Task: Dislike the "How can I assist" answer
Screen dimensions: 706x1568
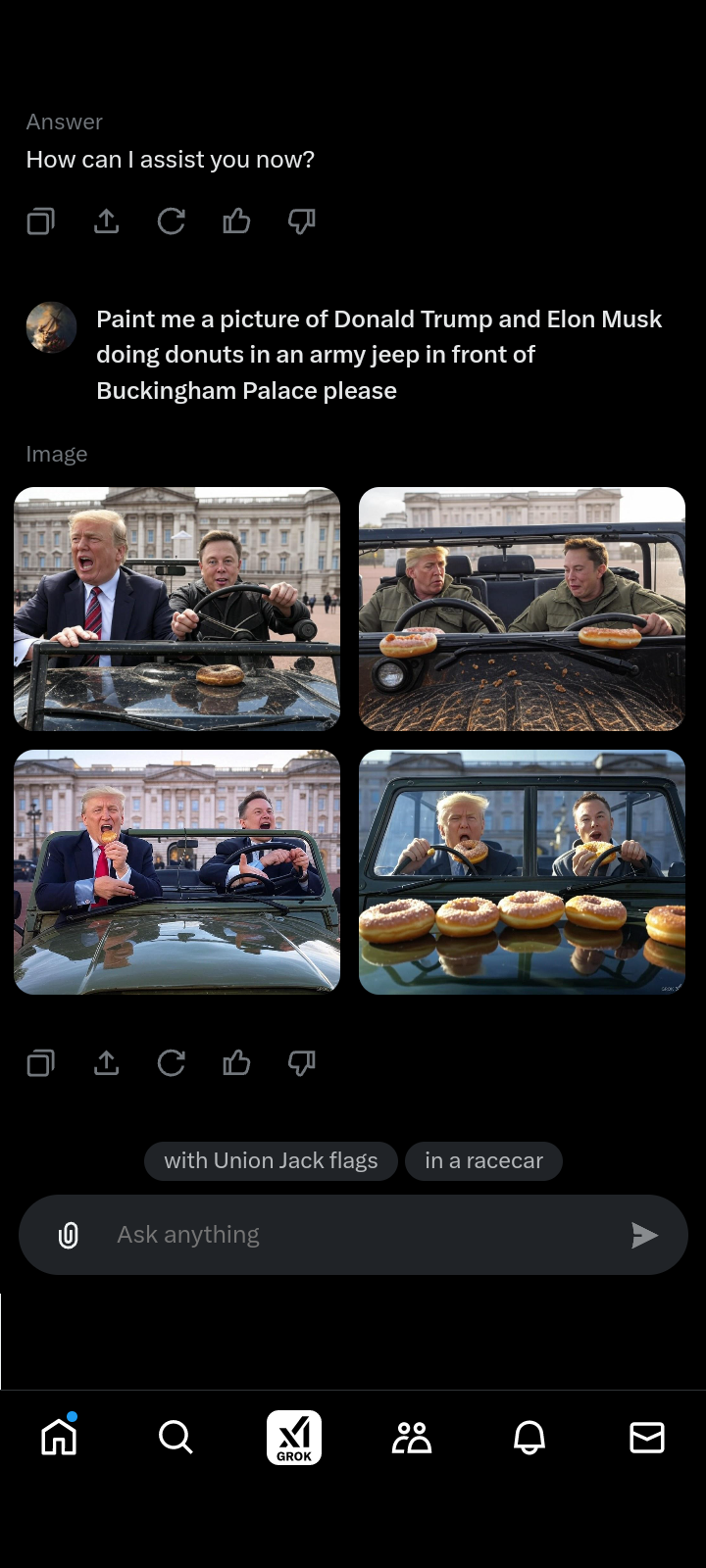Action: click(x=301, y=221)
